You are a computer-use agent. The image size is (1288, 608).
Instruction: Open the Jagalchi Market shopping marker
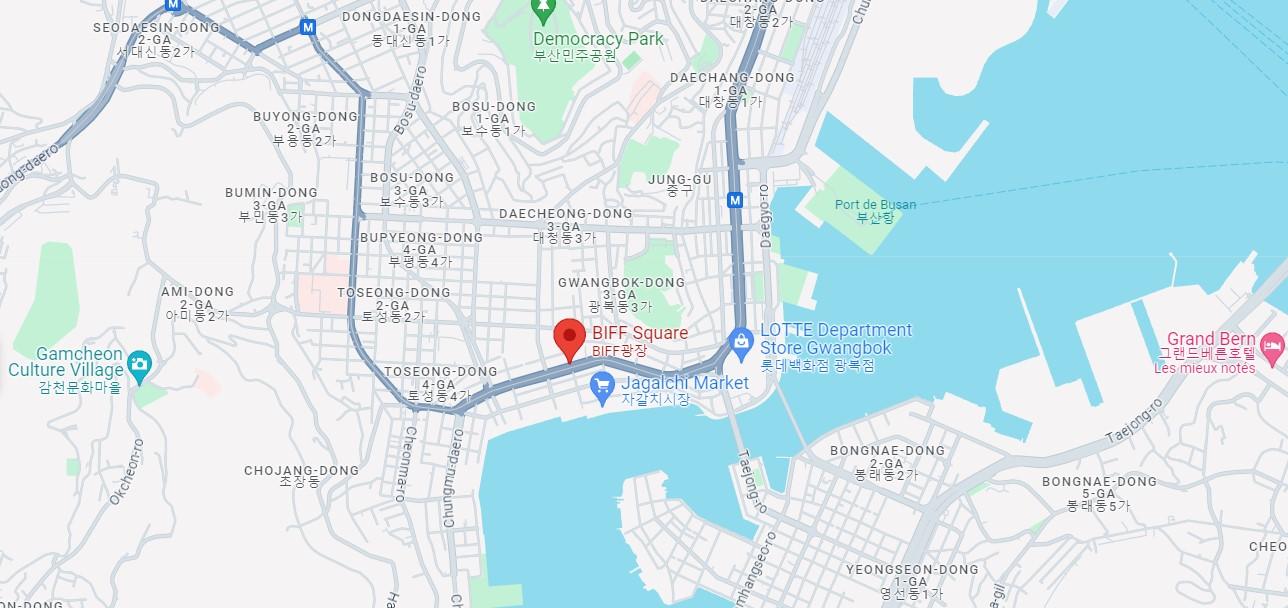coord(602,385)
